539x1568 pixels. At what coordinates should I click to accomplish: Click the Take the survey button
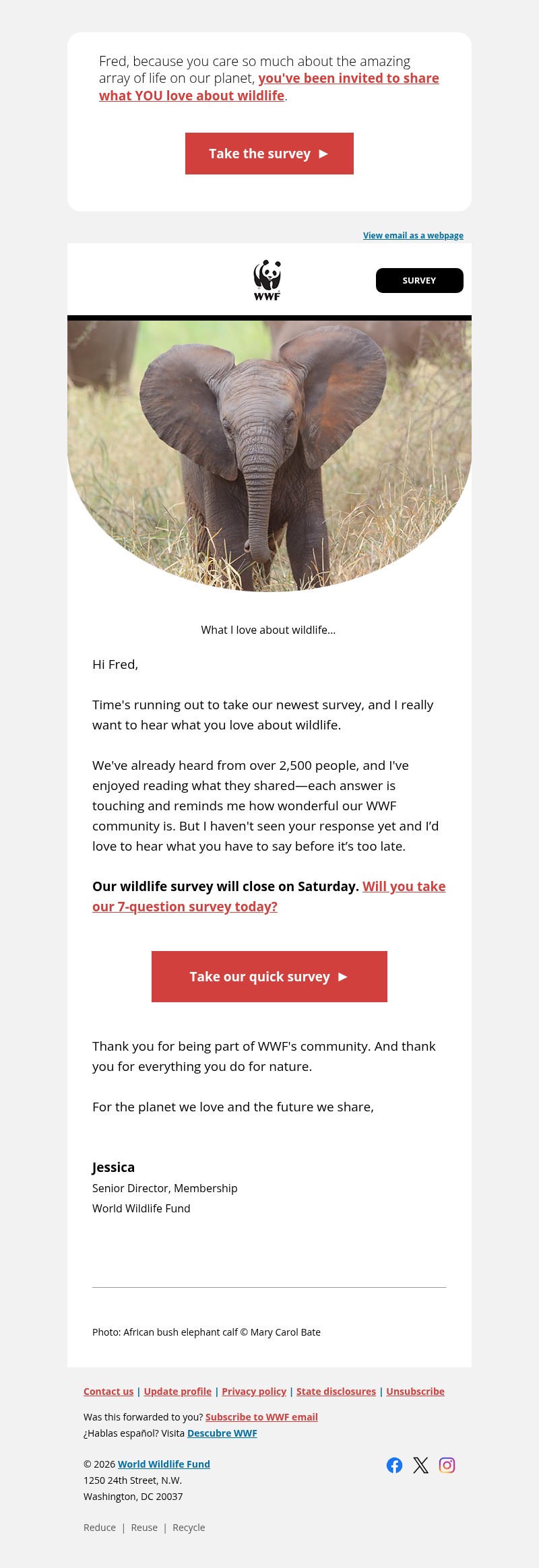[269, 153]
